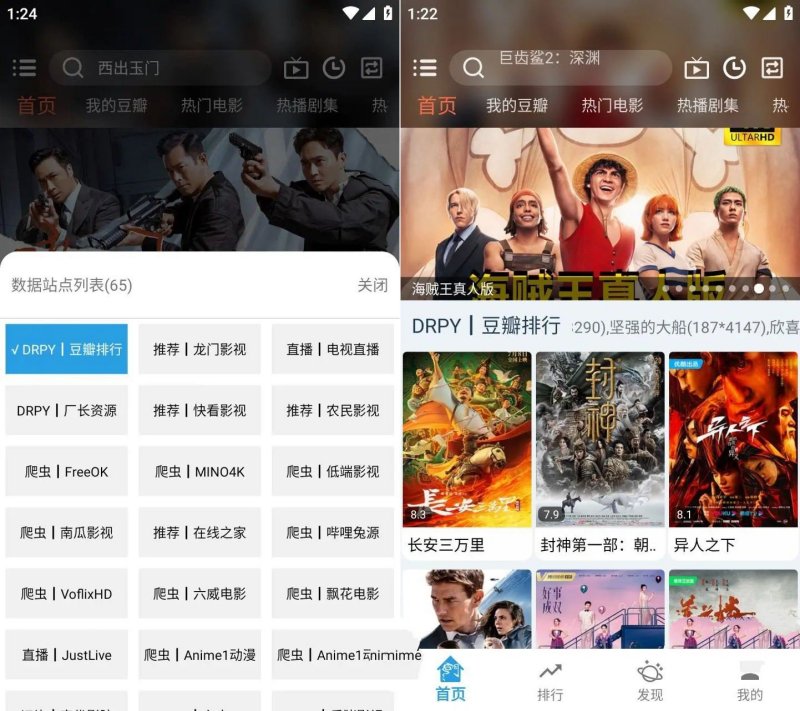The width and height of the screenshot is (800, 711).
Task: Switch to the 发现 bottom tab
Action: 650,681
